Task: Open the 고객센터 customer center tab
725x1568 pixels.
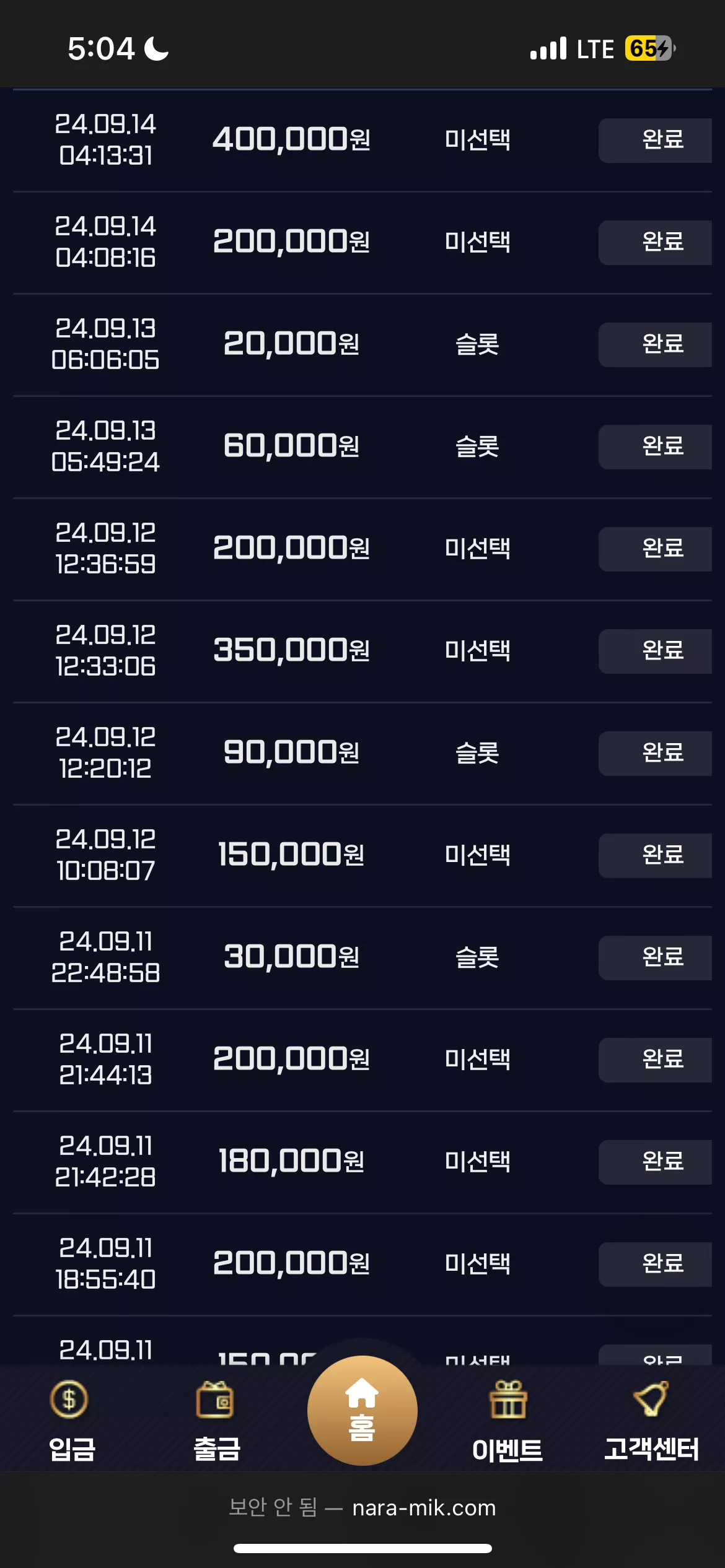Action: pos(651,1422)
